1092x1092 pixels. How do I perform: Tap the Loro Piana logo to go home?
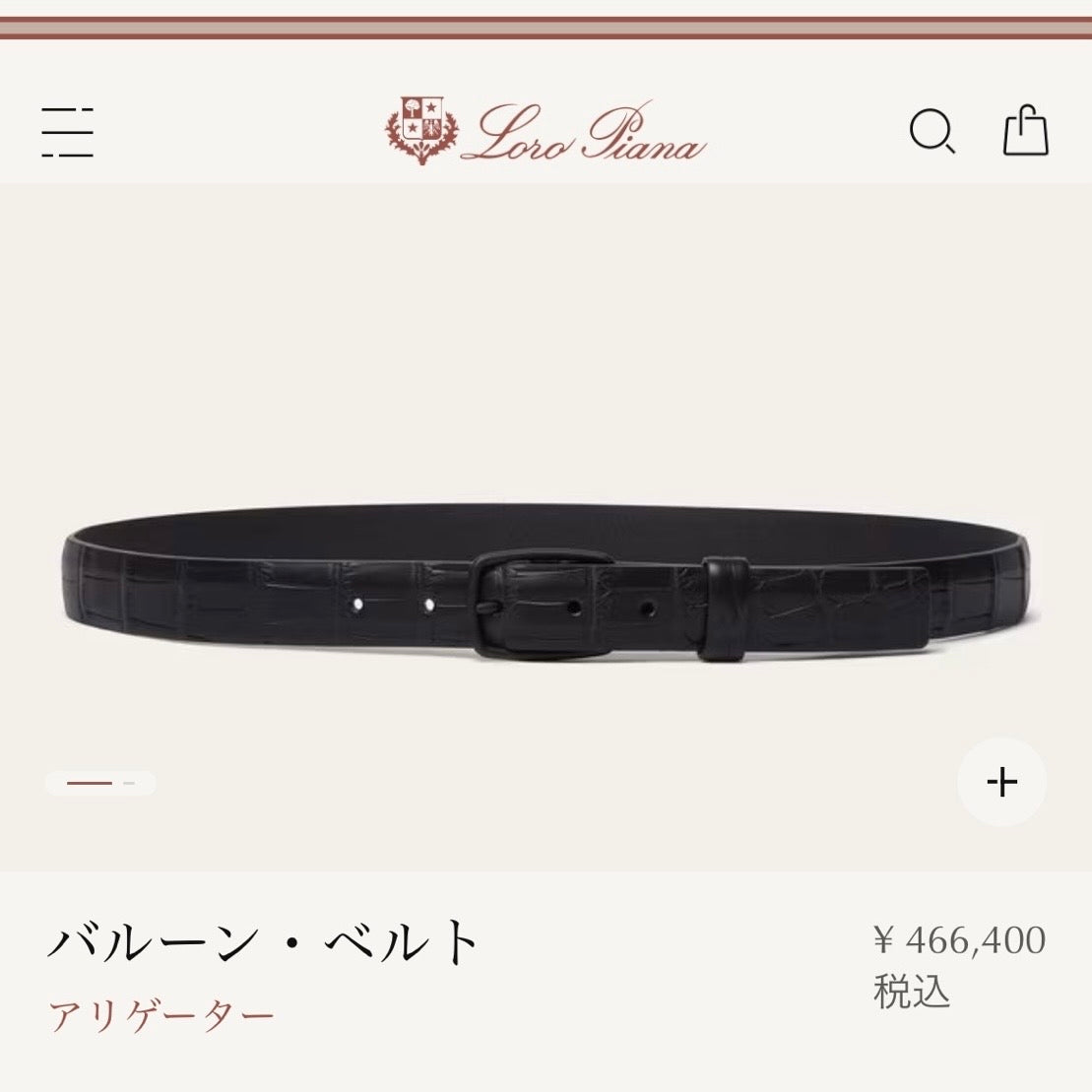(545, 131)
